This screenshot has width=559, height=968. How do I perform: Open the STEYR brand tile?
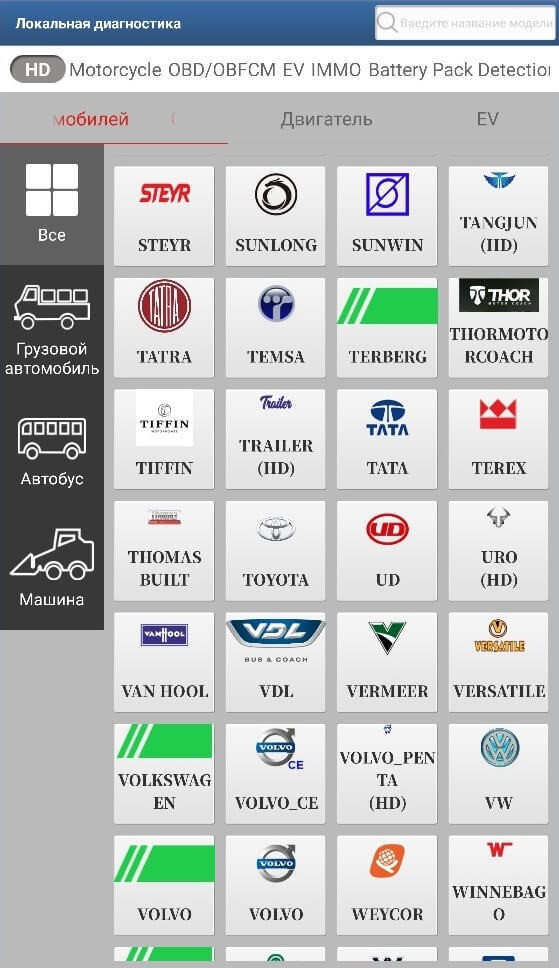click(x=164, y=216)
